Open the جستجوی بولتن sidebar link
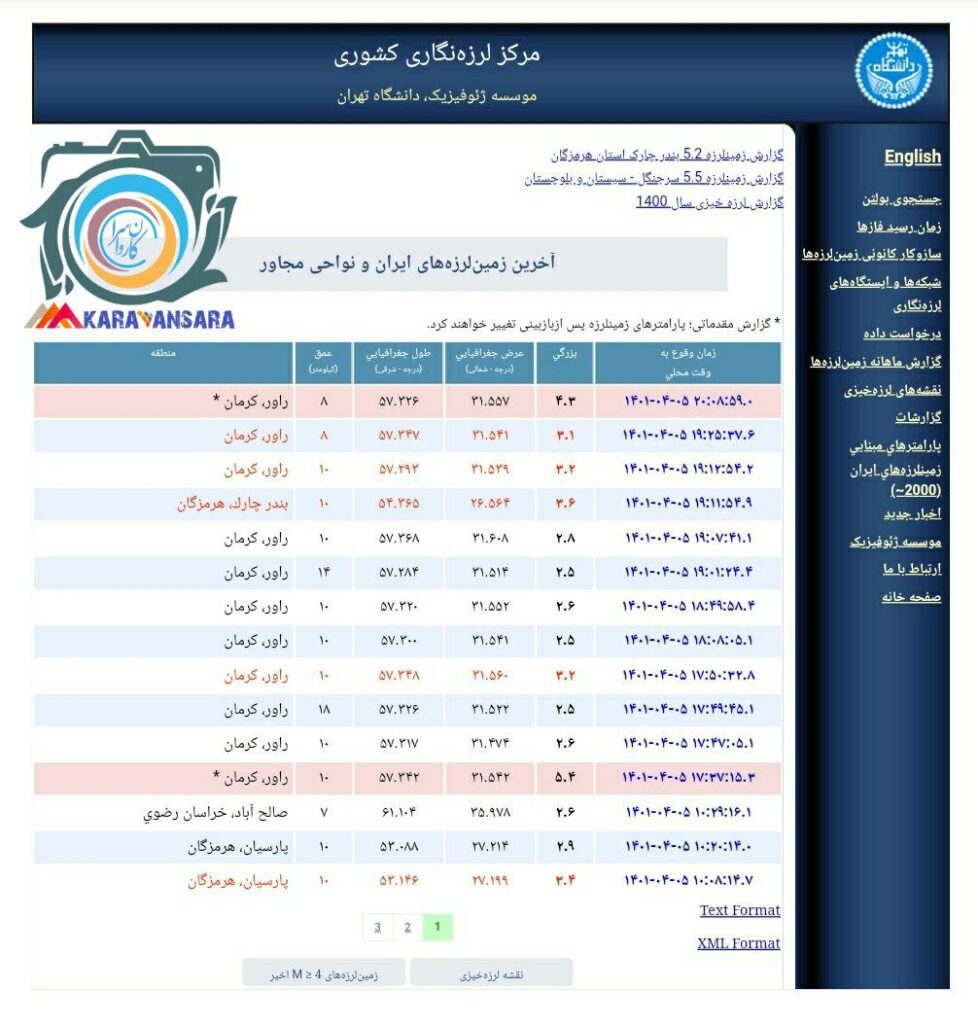The image size is (978, 1024). click(901, 199)
